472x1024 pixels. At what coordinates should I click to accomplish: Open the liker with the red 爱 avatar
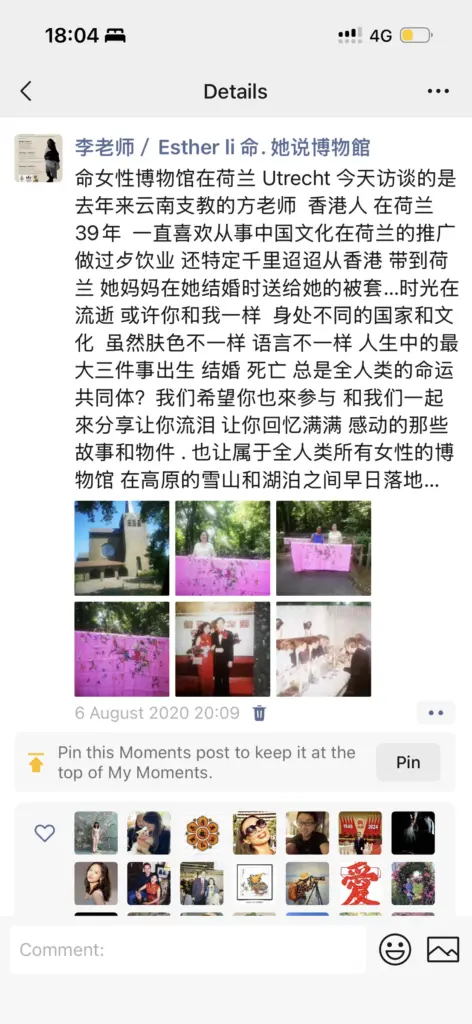coord(360,884)
